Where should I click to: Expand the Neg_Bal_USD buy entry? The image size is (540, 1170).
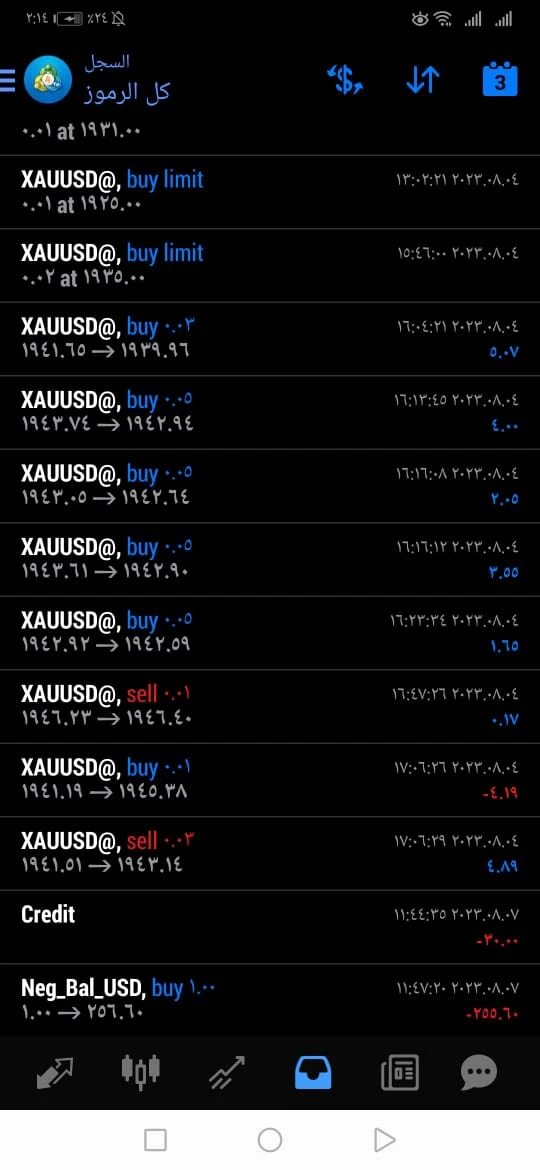pyautogui.click(x=270, y=1000)
